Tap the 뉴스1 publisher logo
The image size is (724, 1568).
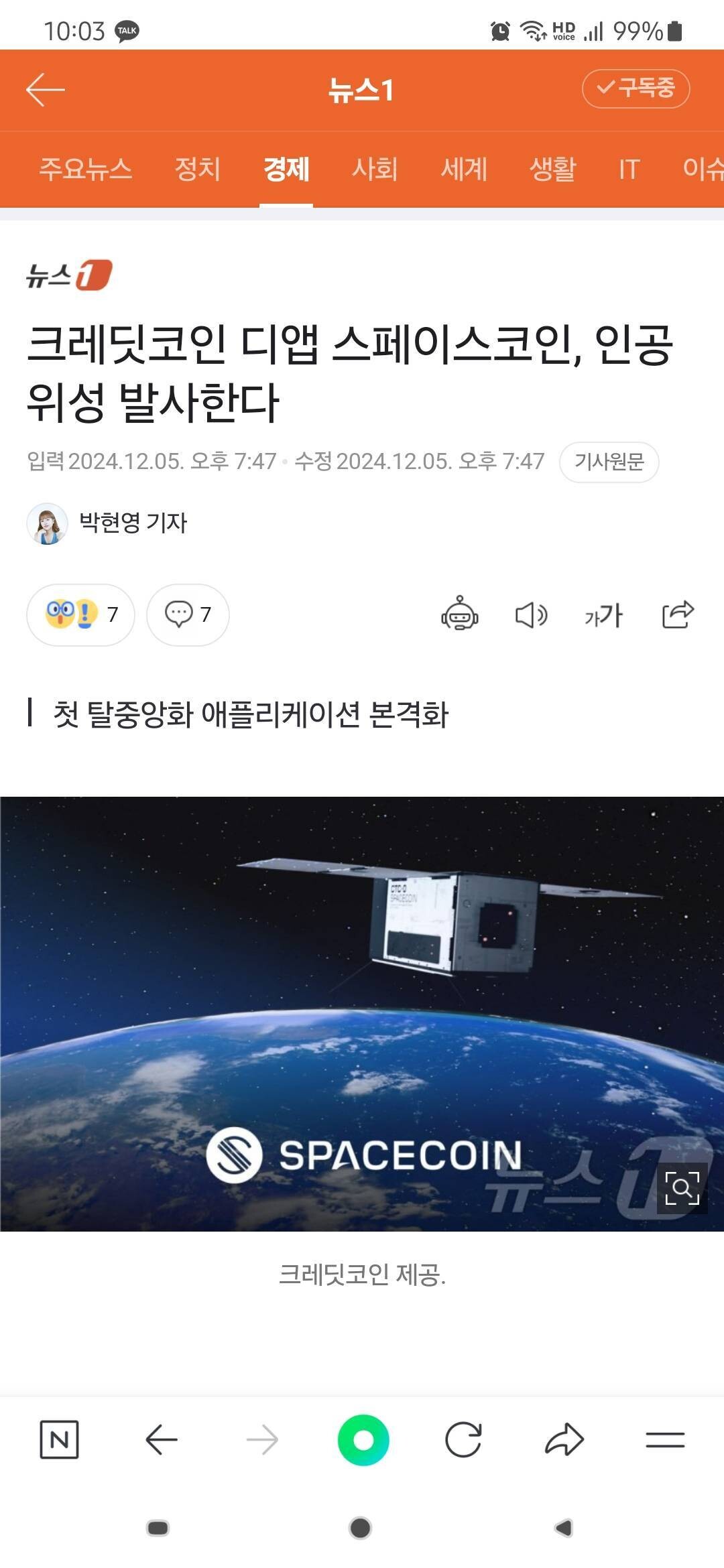coord(67,275)
